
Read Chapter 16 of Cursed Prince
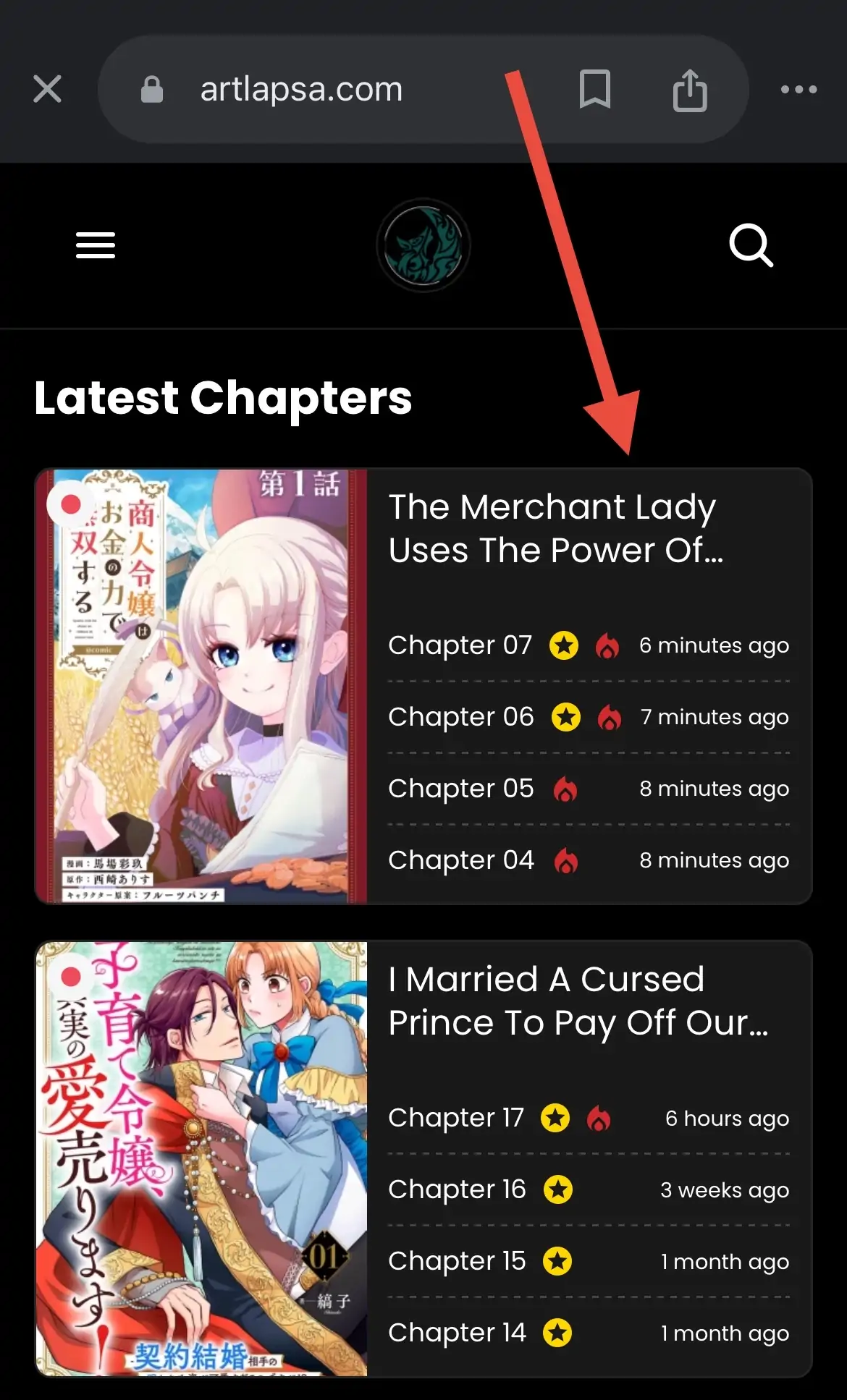tap(456, 1189)
